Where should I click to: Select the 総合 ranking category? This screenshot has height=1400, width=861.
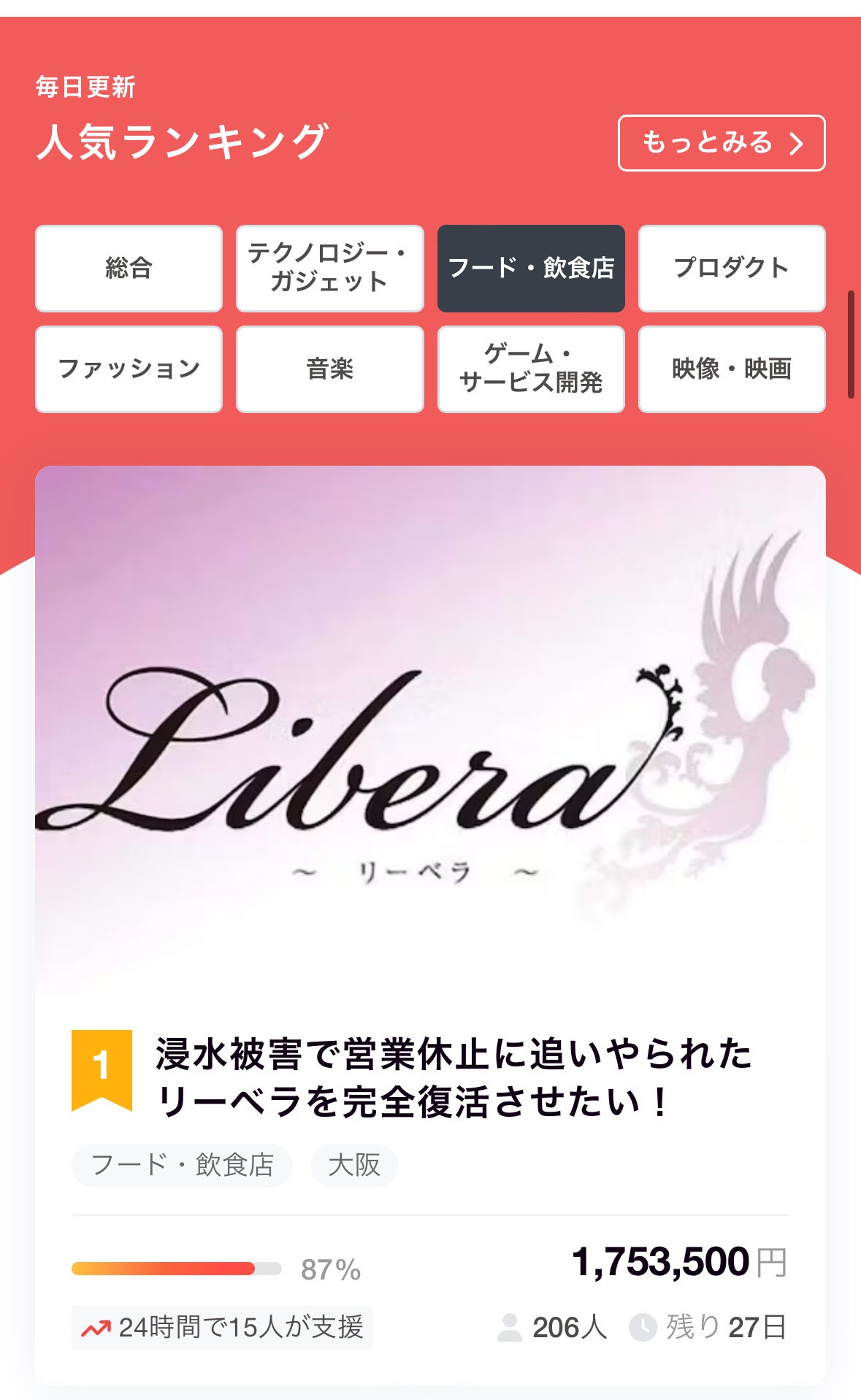click(x=129, y=268)
